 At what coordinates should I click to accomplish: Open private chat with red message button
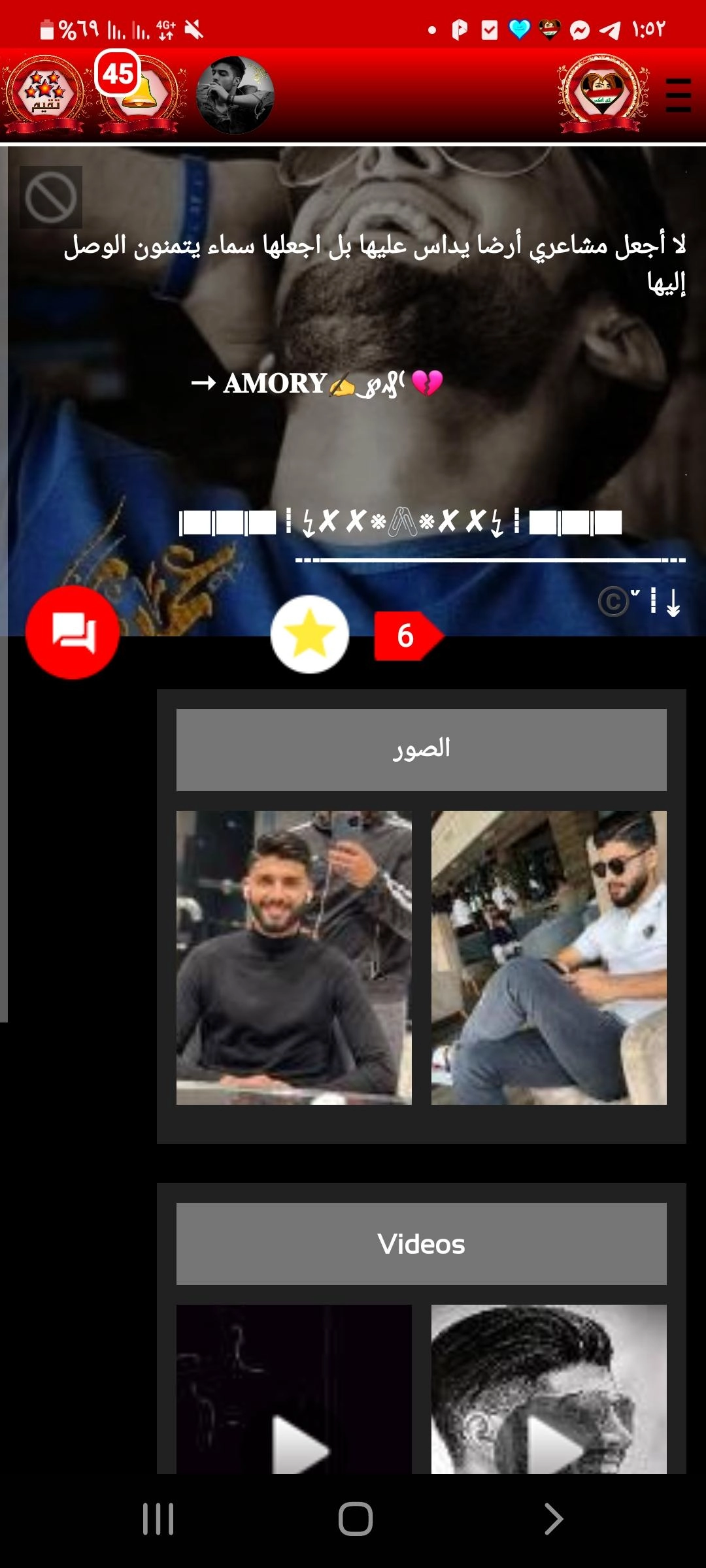pyautogui.click(x=73, y=632)
